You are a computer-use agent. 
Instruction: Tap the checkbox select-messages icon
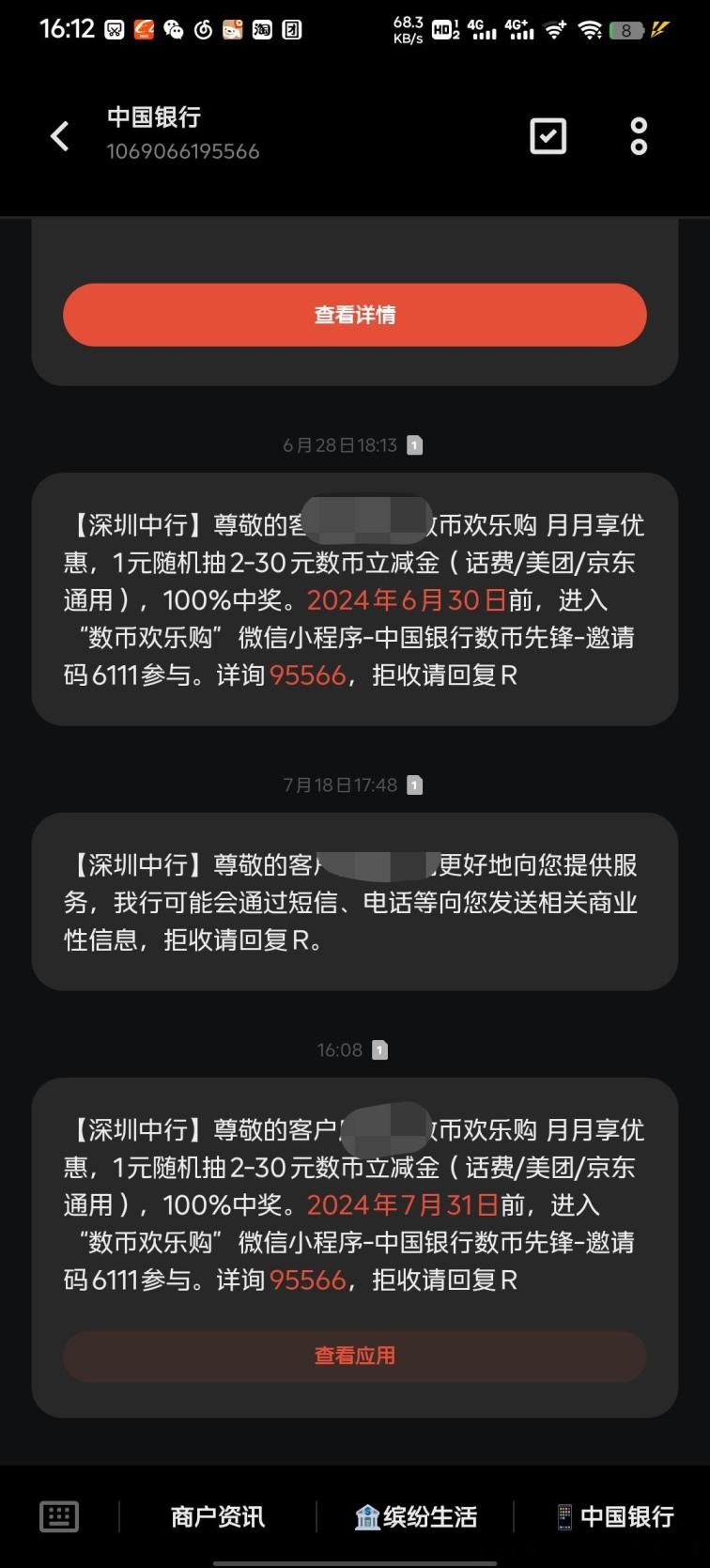point(548,136)
